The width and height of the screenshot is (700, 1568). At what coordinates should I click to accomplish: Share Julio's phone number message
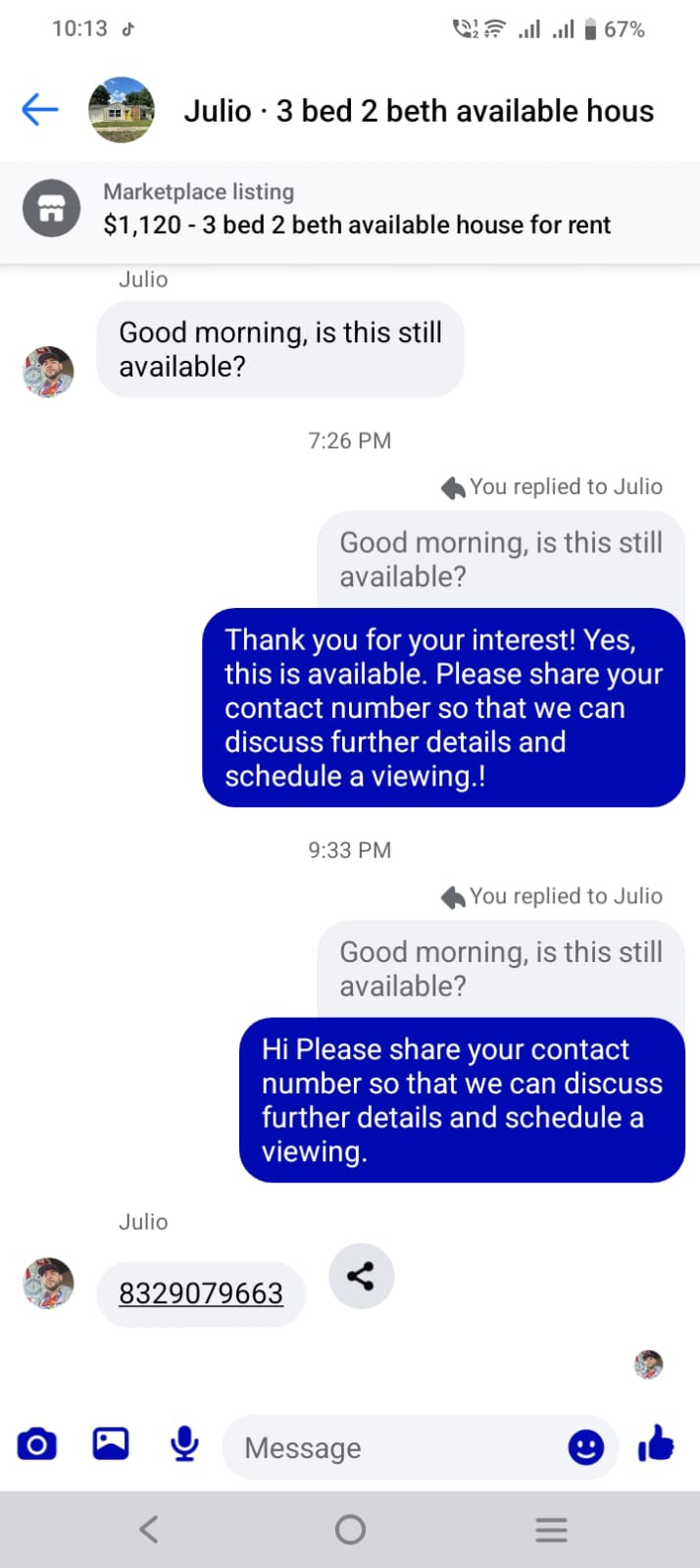[x=361, y=1276]
